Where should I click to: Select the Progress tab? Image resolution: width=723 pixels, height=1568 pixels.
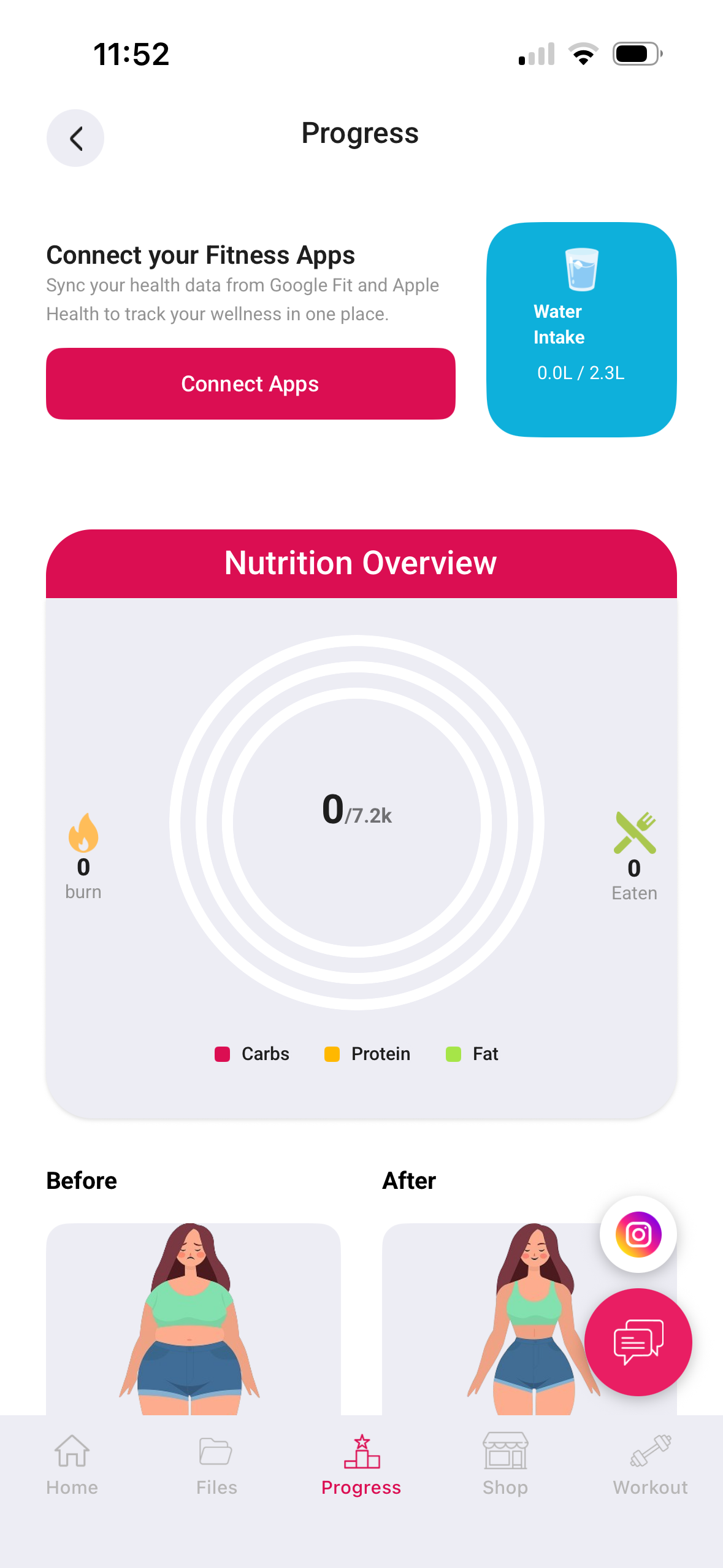361,1466
